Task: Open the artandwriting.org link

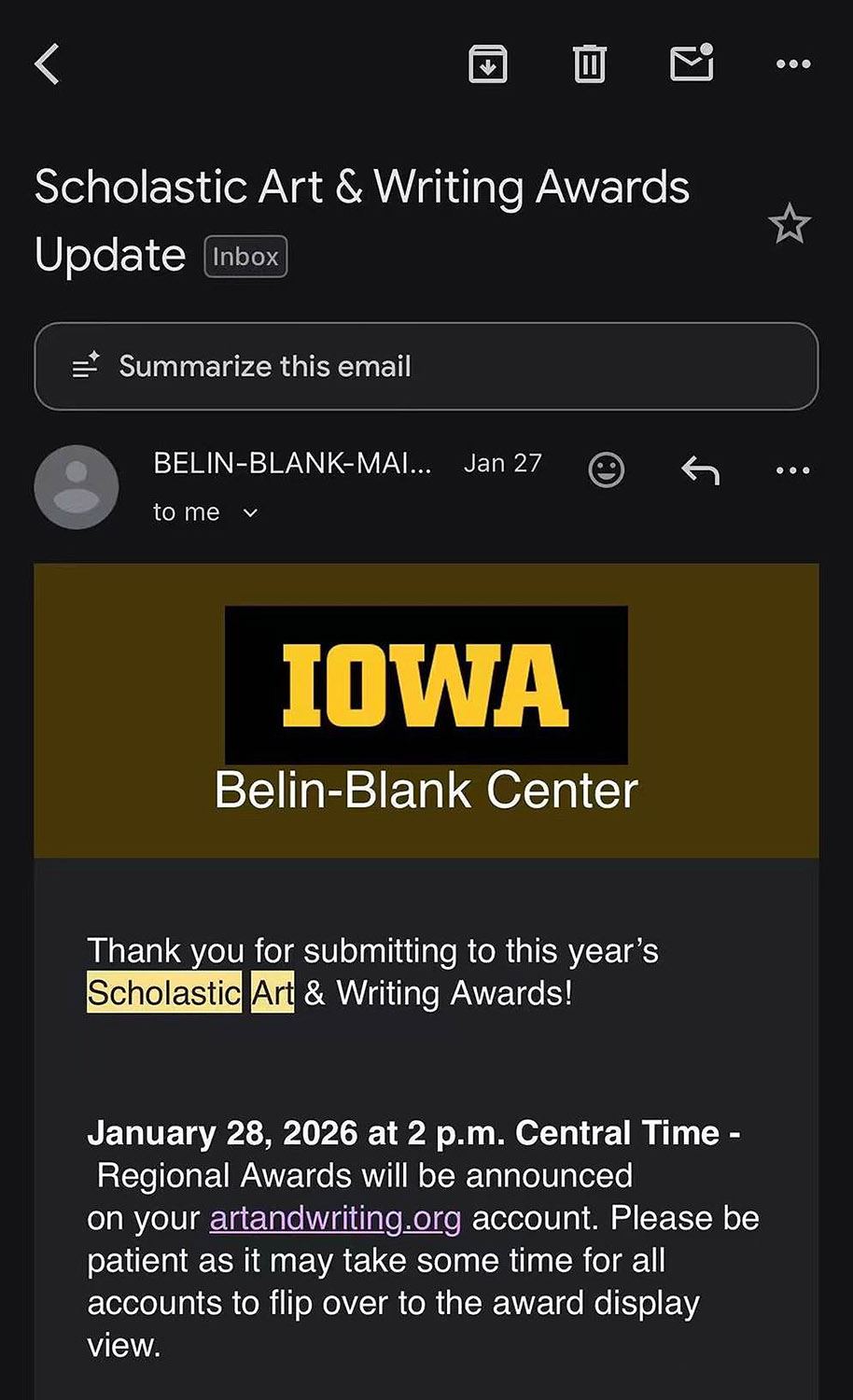Action: (335, 1218)
